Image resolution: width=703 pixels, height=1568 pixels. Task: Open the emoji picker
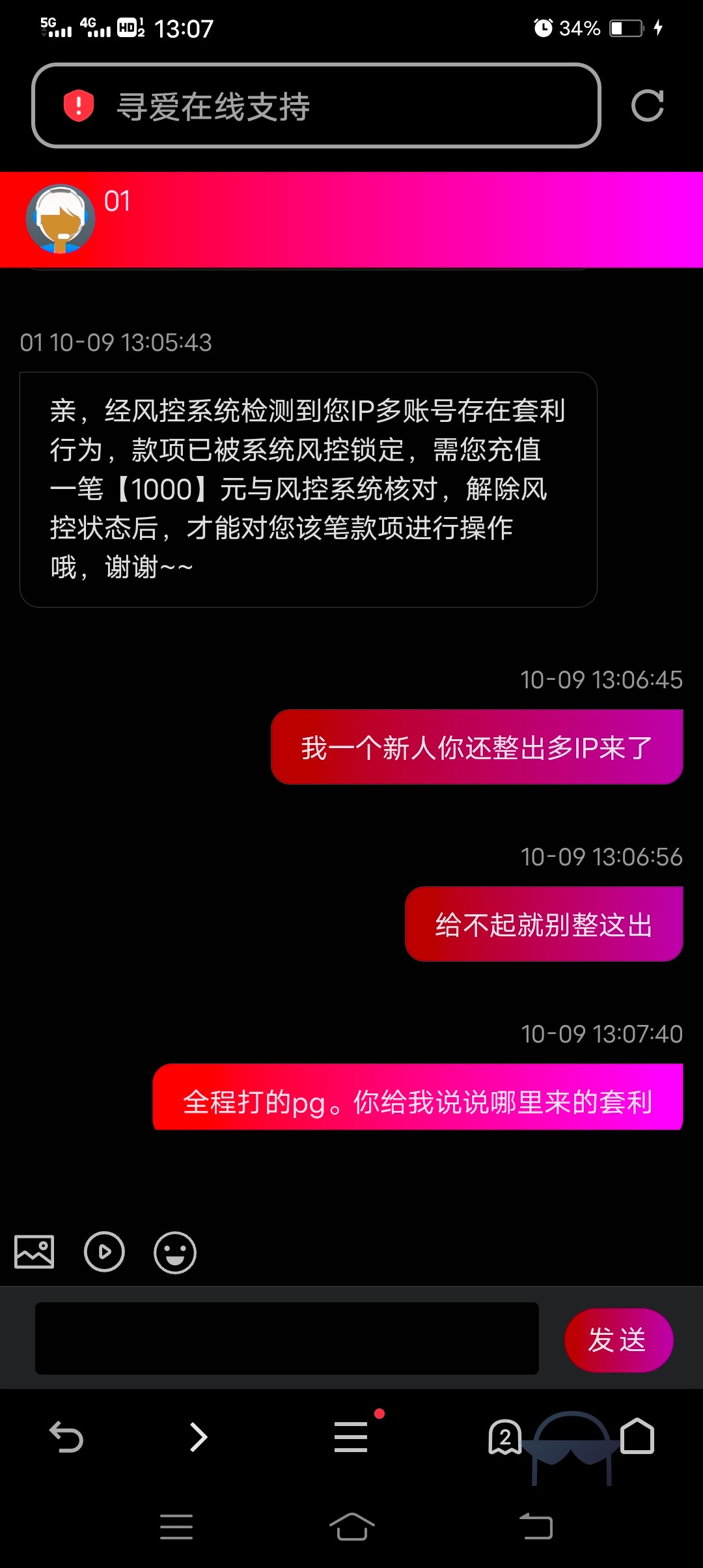(x=173, y=1252)
